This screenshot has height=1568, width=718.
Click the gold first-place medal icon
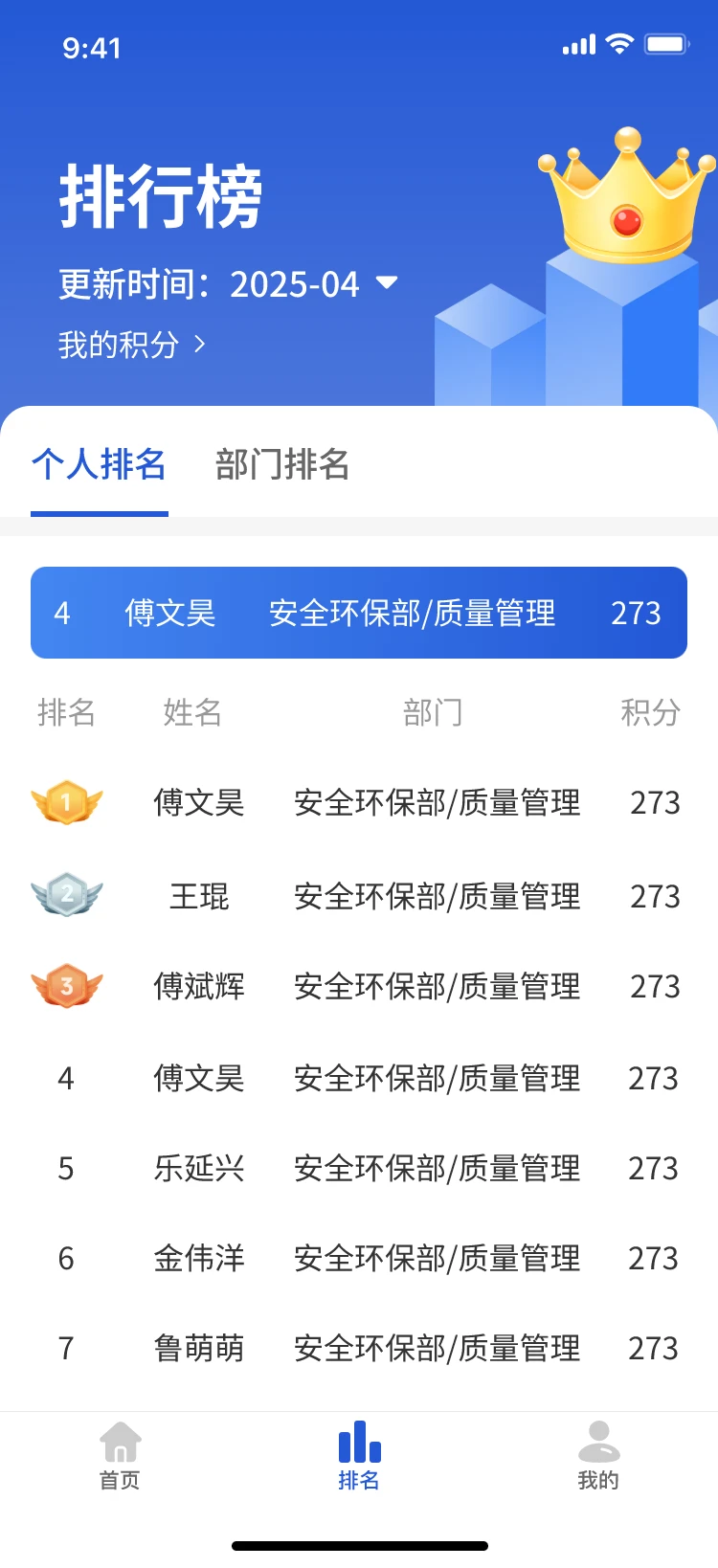pos(65,802)
